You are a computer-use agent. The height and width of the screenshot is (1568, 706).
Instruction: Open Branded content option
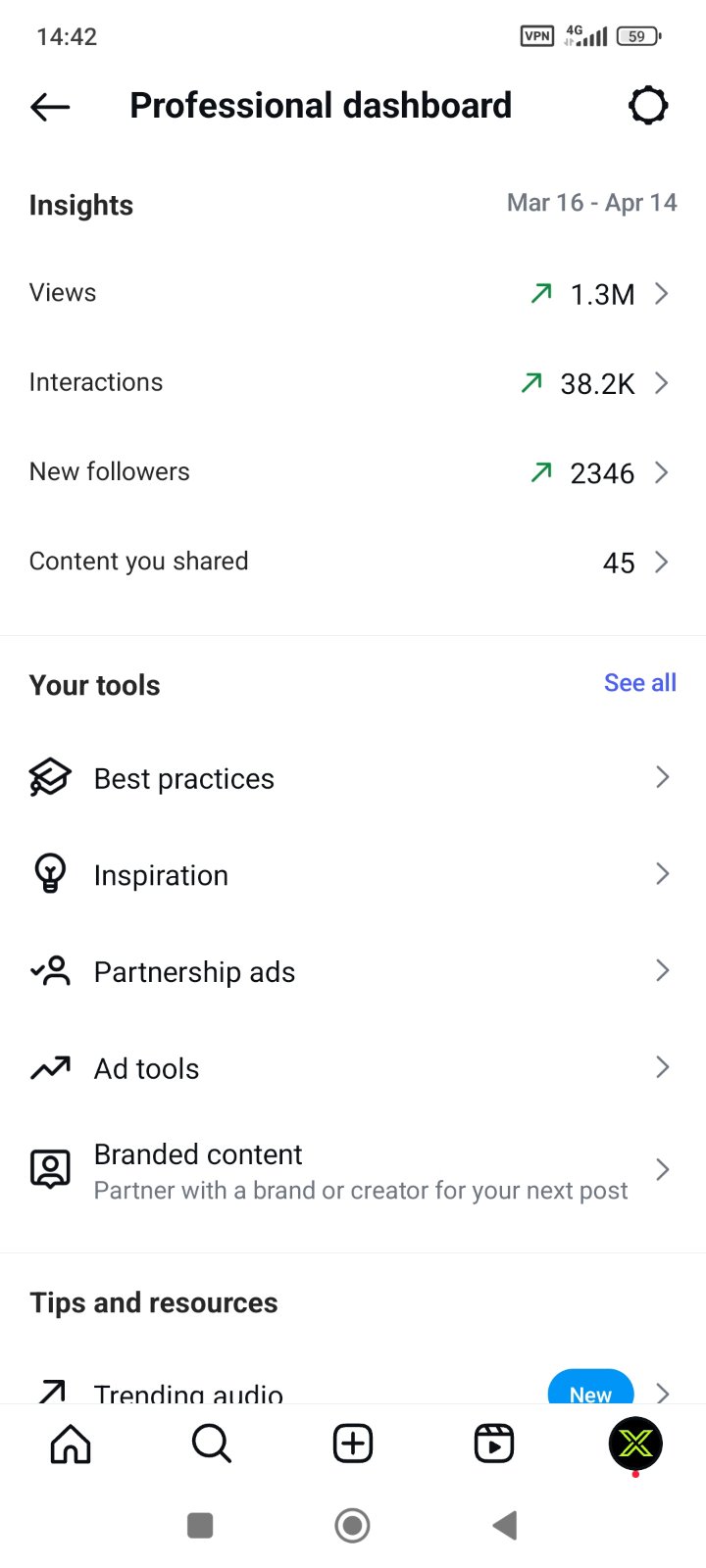[x=353, y=1170]
